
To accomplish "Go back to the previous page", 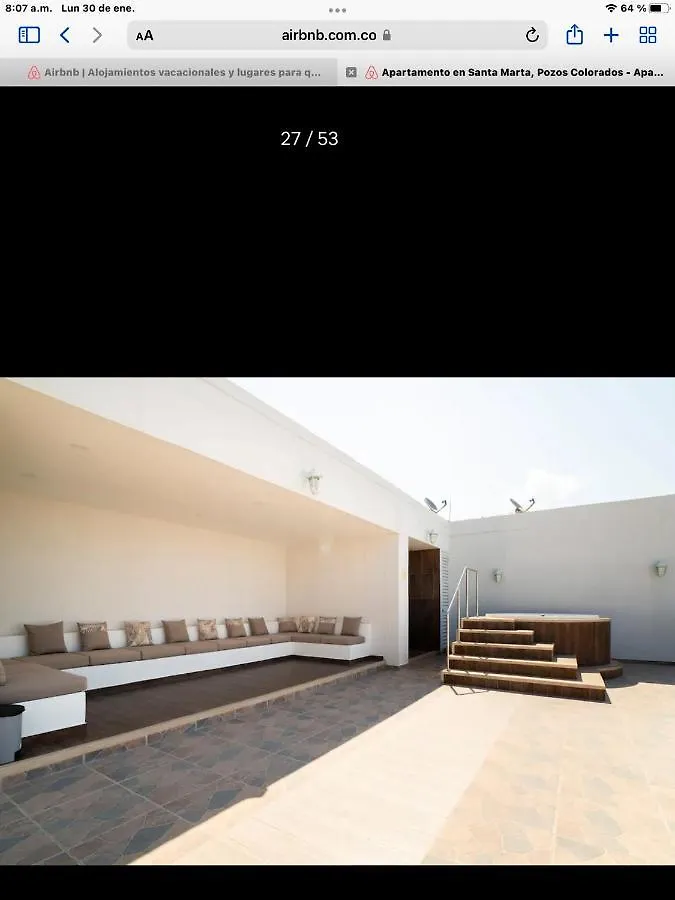I will point(65,35).
